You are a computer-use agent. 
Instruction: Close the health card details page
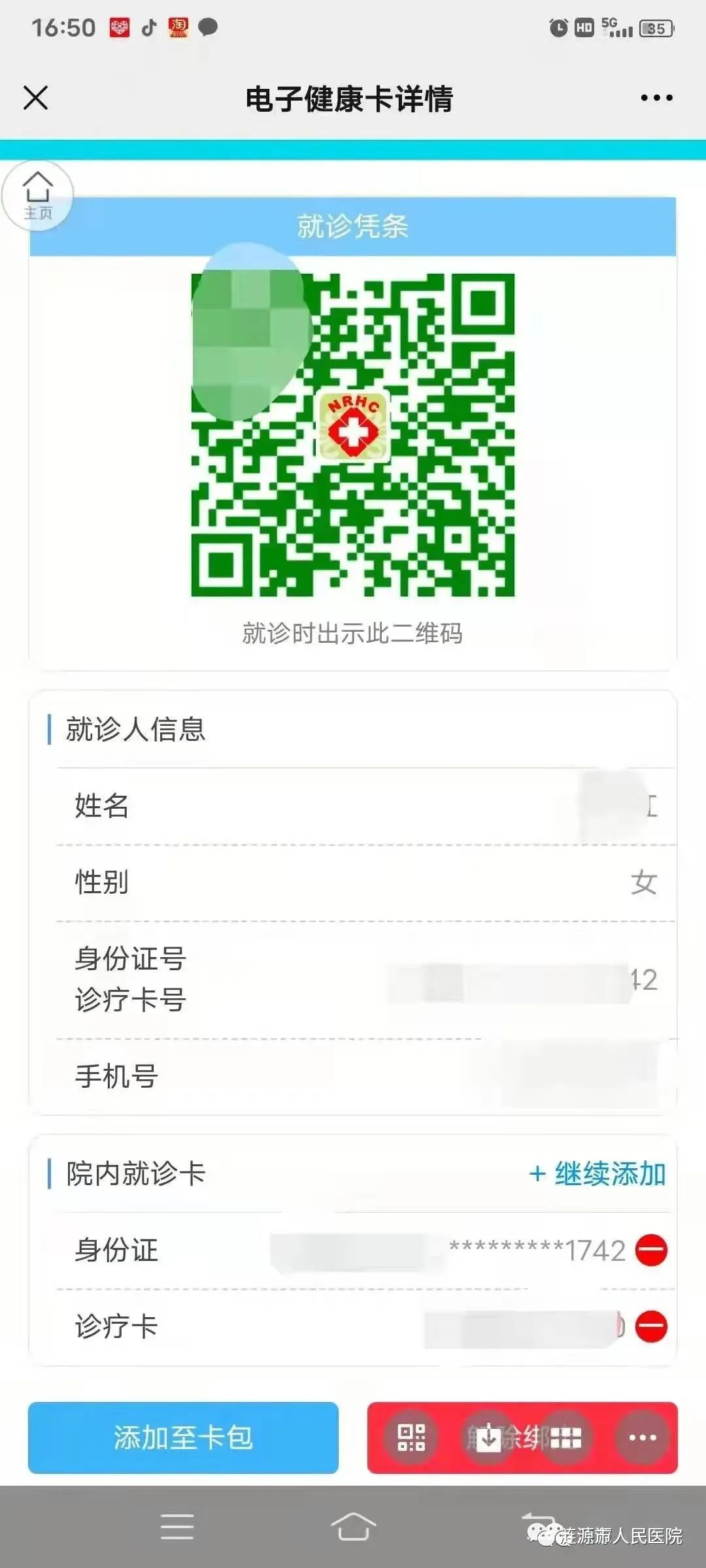[x=35, y=98]
